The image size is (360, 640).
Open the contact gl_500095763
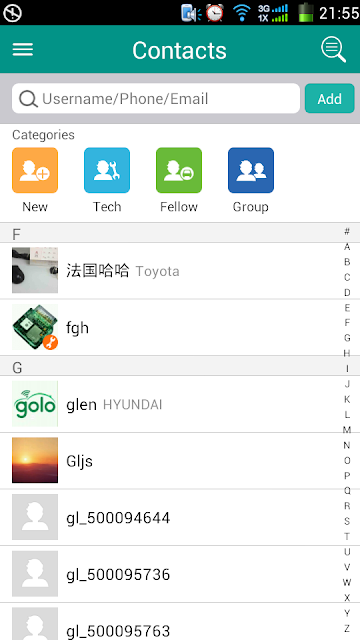pyautogui.click(x=171, y=622)
